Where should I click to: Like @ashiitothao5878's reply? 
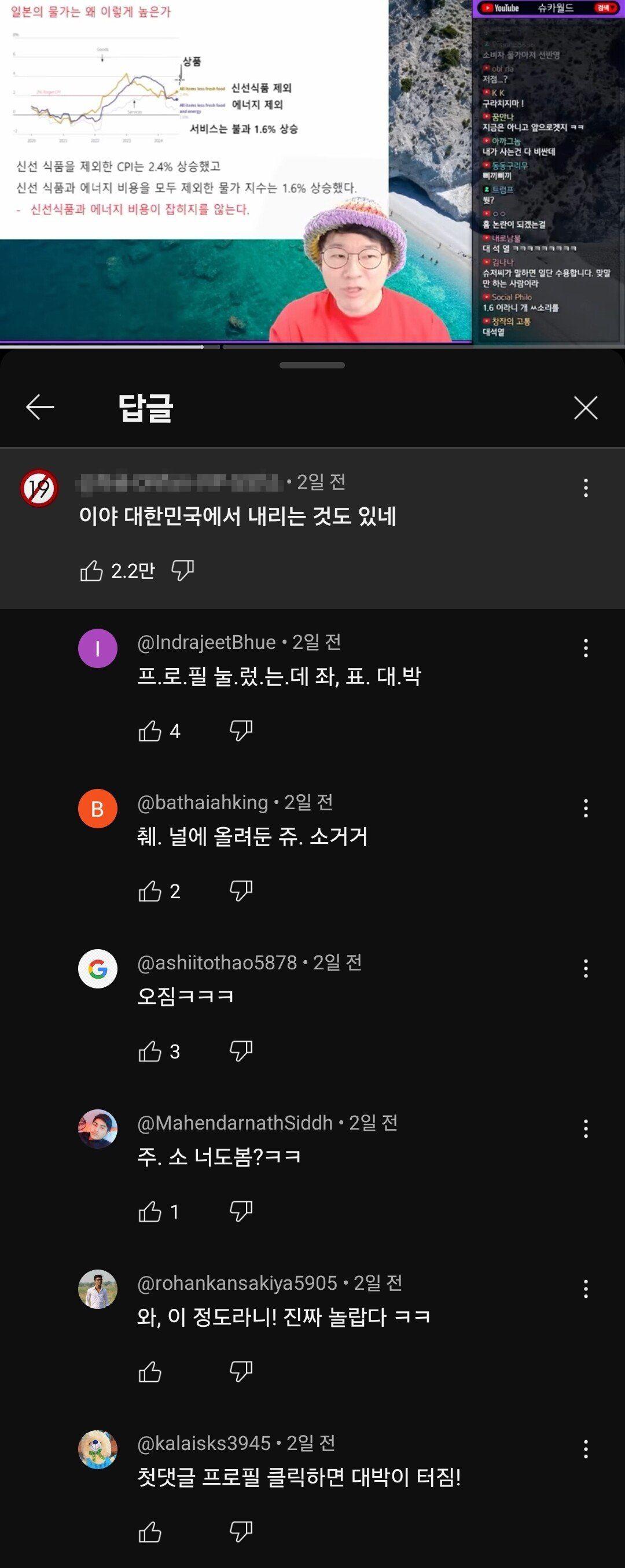click(150, 1052)
